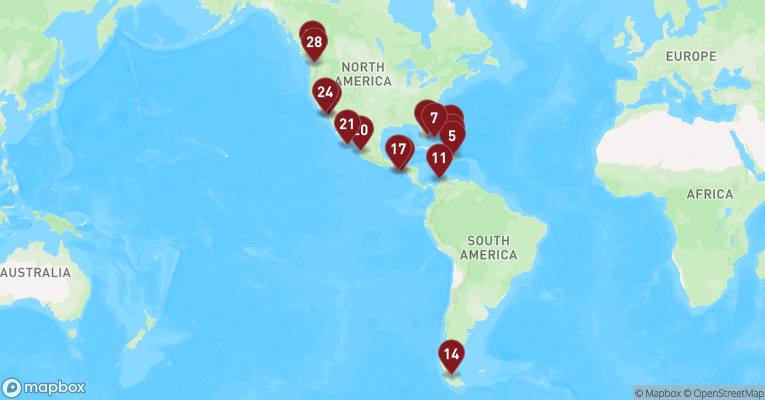
Task: Tap map pin number 28
Action: (x=314, y=42)
